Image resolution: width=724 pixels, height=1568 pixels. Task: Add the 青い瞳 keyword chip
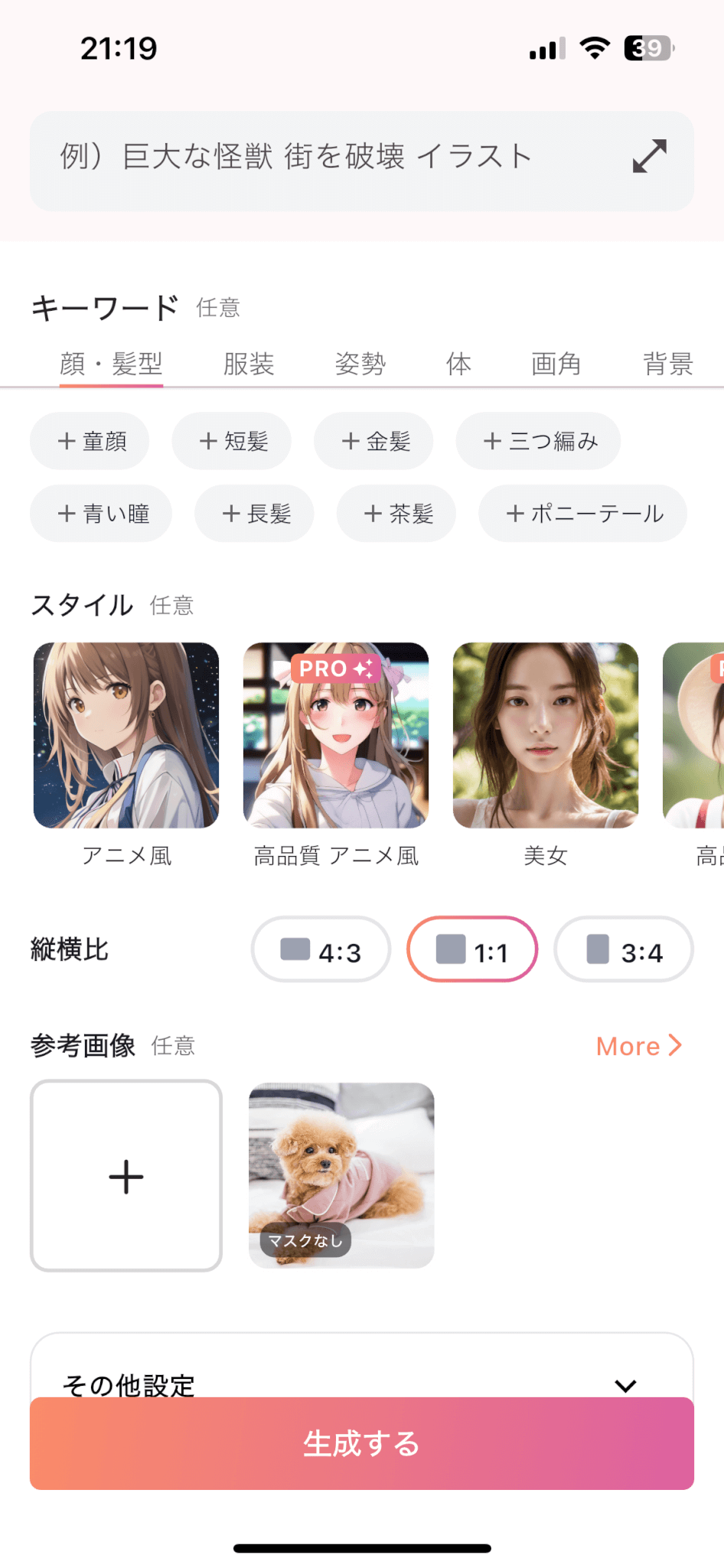tap(101, 514)
